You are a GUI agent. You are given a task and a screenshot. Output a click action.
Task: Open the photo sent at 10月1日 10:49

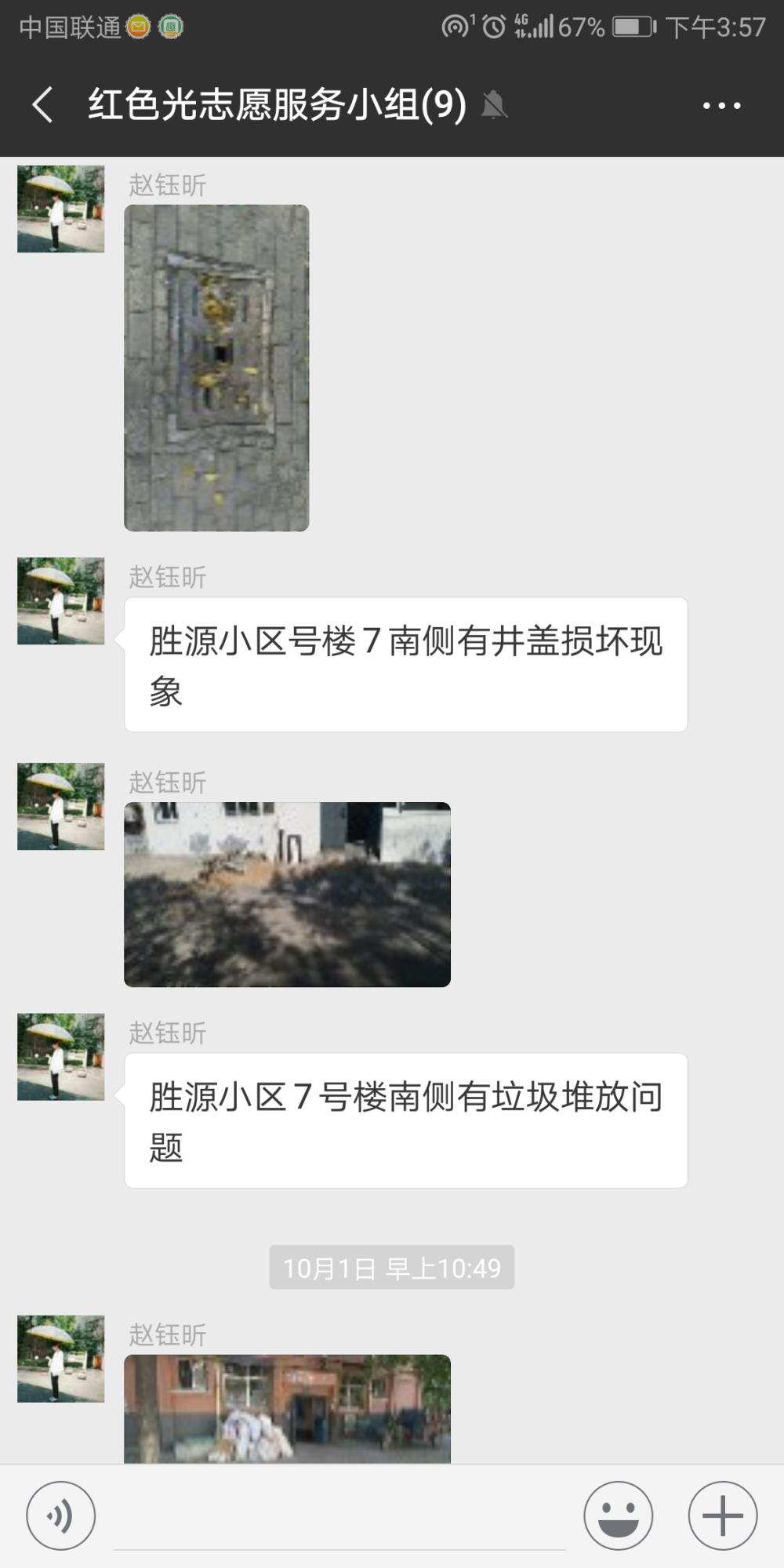[x=287, y=1408]
